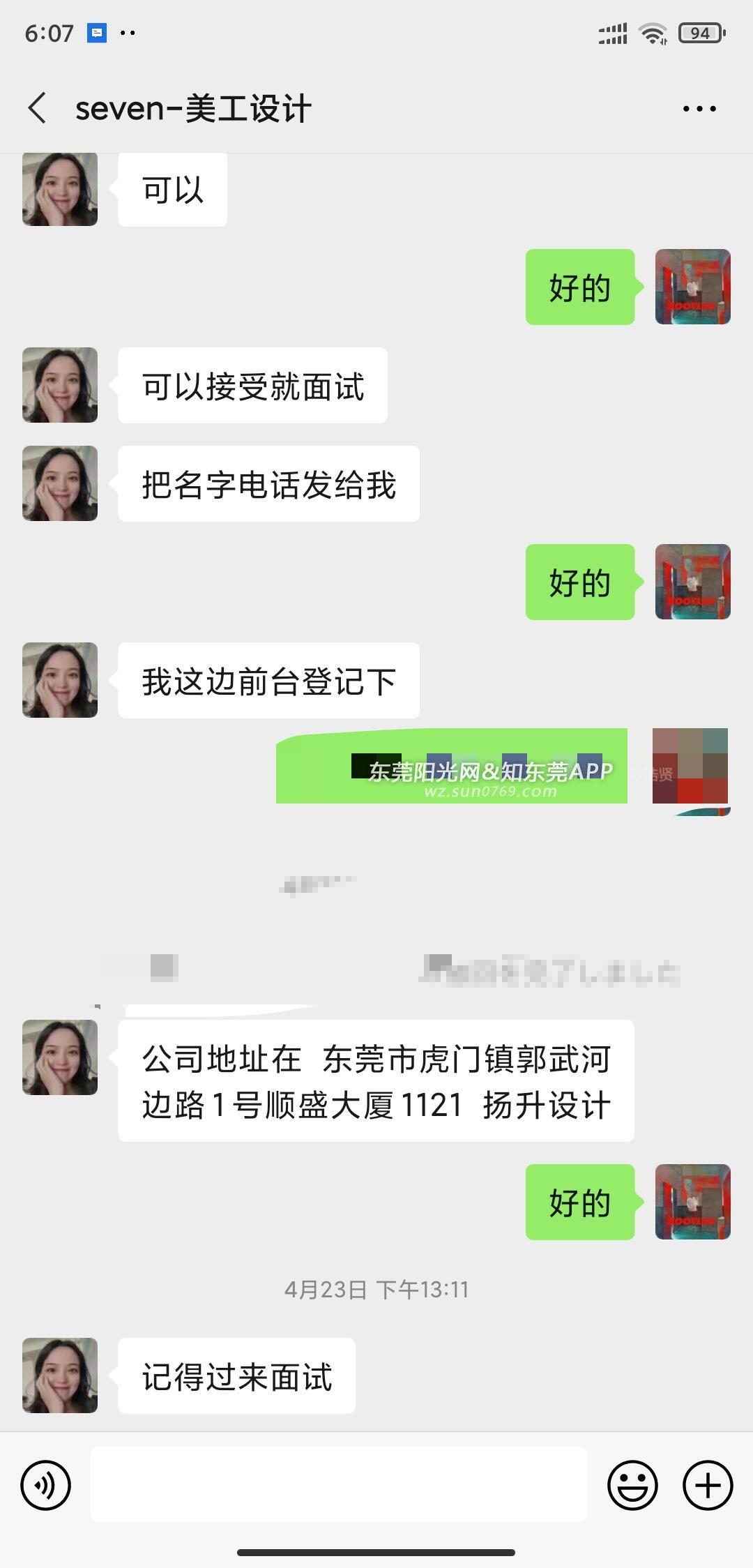Focus the message text field
Viewport: 753px width, 1568px height.
coord(338,1484)
